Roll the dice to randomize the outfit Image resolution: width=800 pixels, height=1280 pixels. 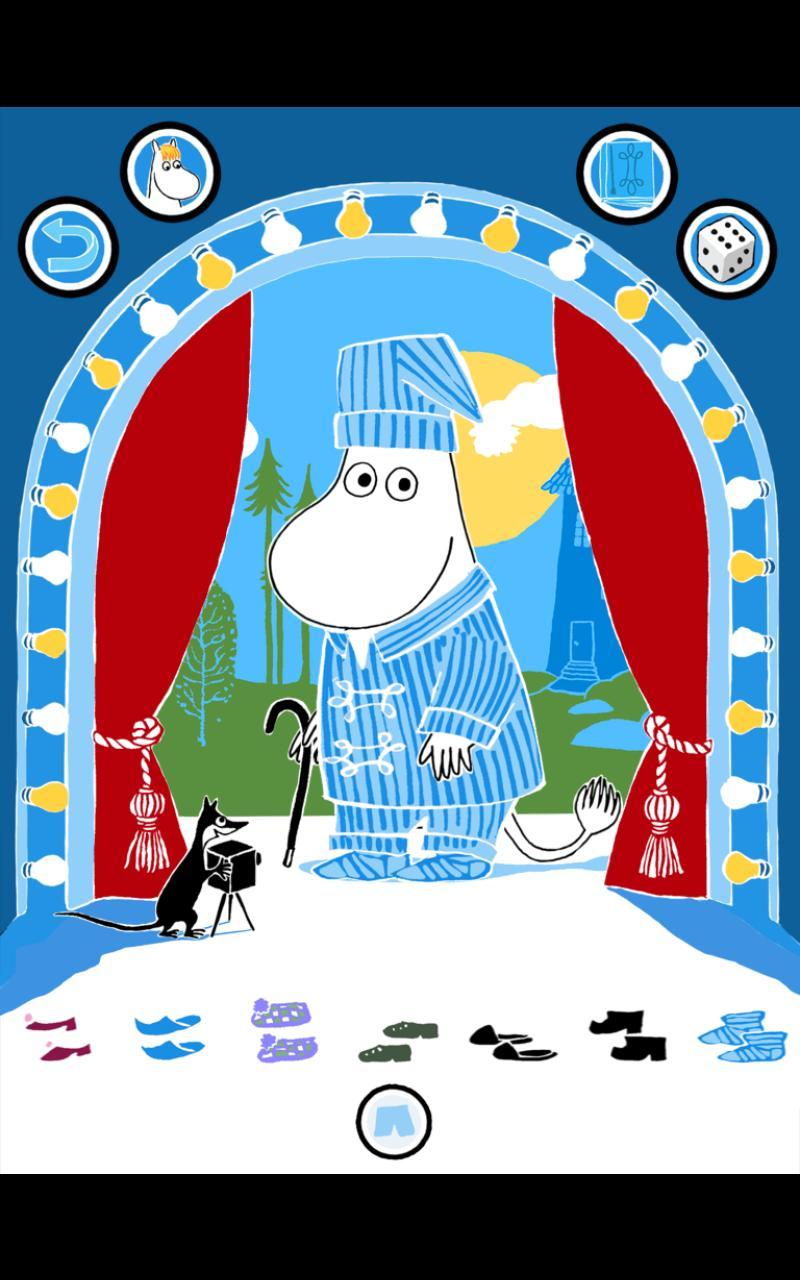pyautogui.click(x=727, y=248)
